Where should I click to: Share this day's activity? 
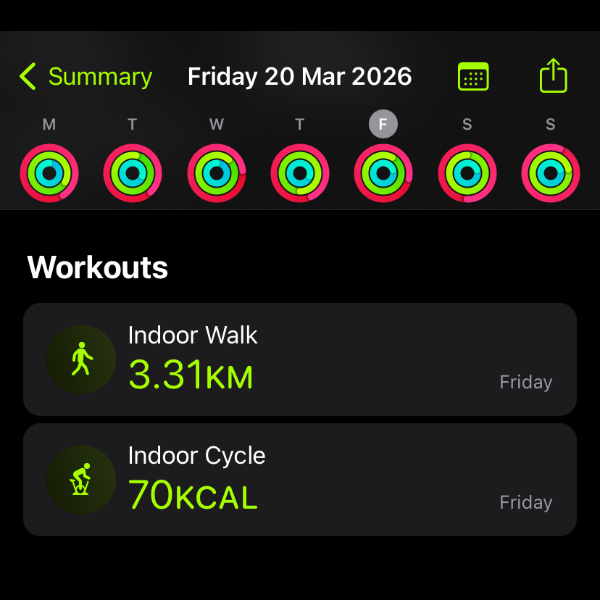point(553,76)
